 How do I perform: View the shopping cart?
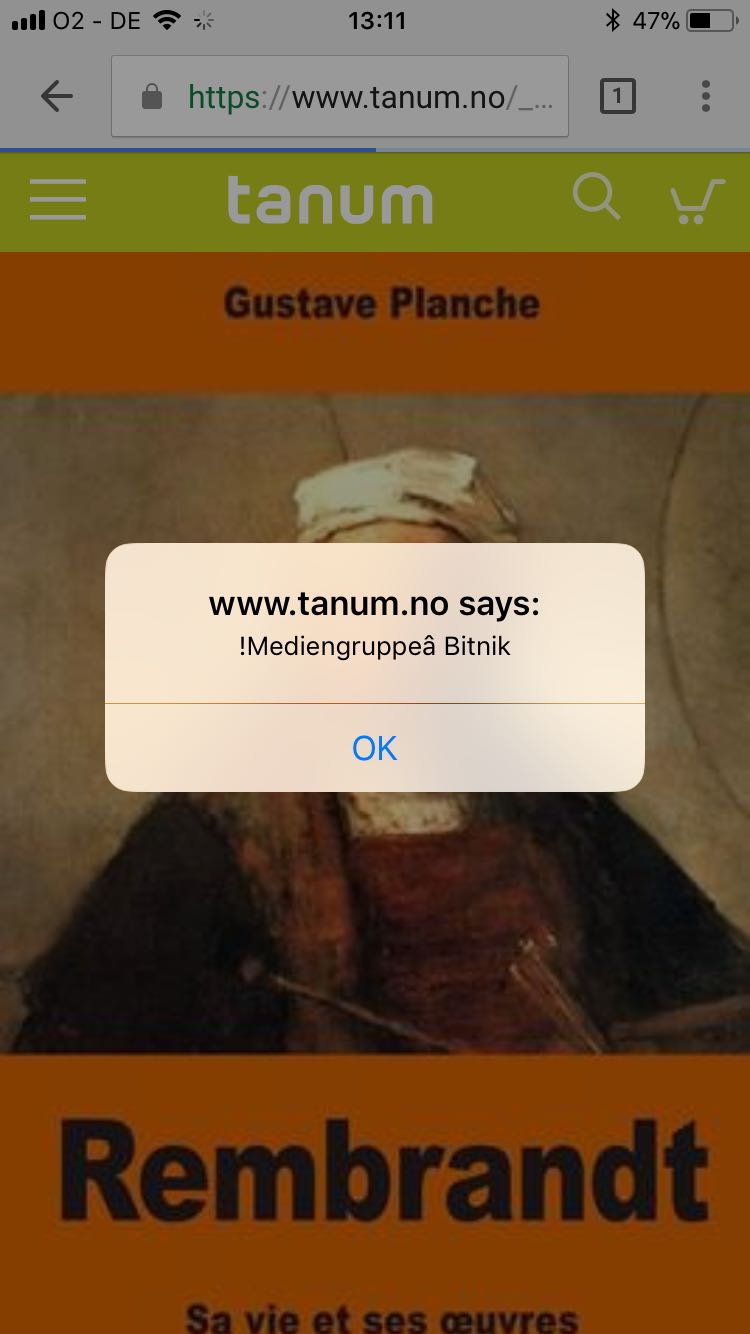pyautogui.click(x=697, y=201)
